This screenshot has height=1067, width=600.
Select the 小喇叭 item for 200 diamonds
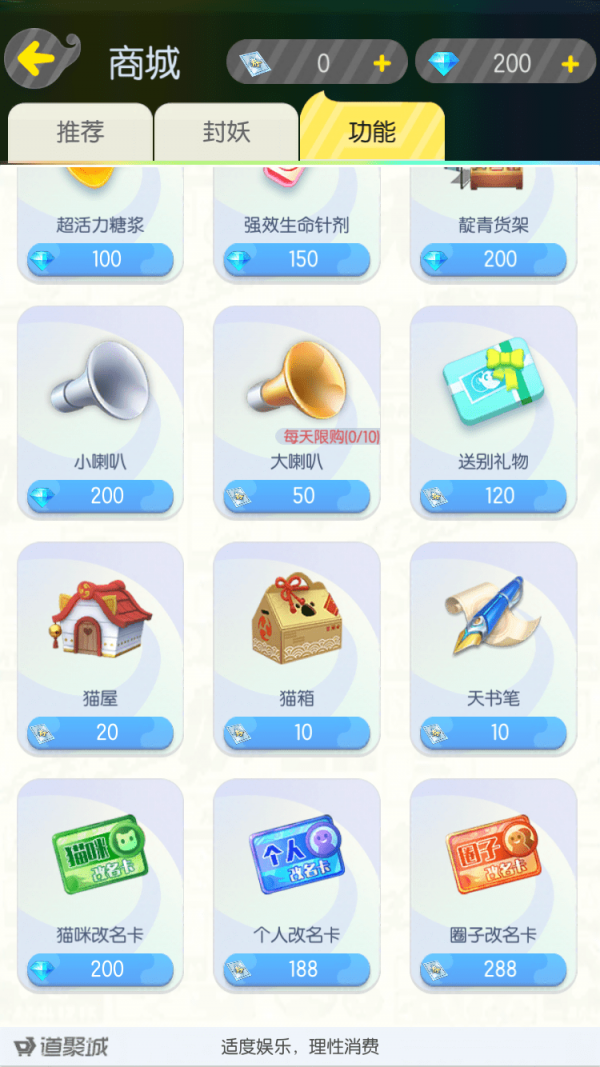point(100,410)
